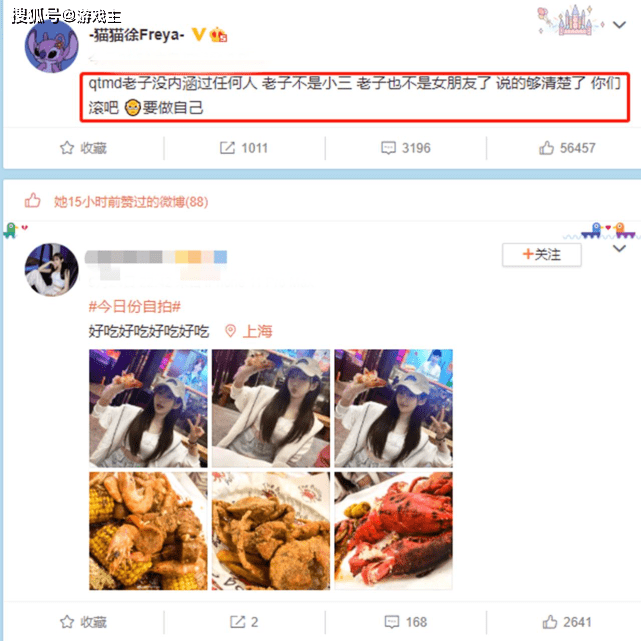The width and height of the screenshot is (641, 641).
Task: Expand the dropdown arrow above the 关注 button
Action: [x=619, y=247]
